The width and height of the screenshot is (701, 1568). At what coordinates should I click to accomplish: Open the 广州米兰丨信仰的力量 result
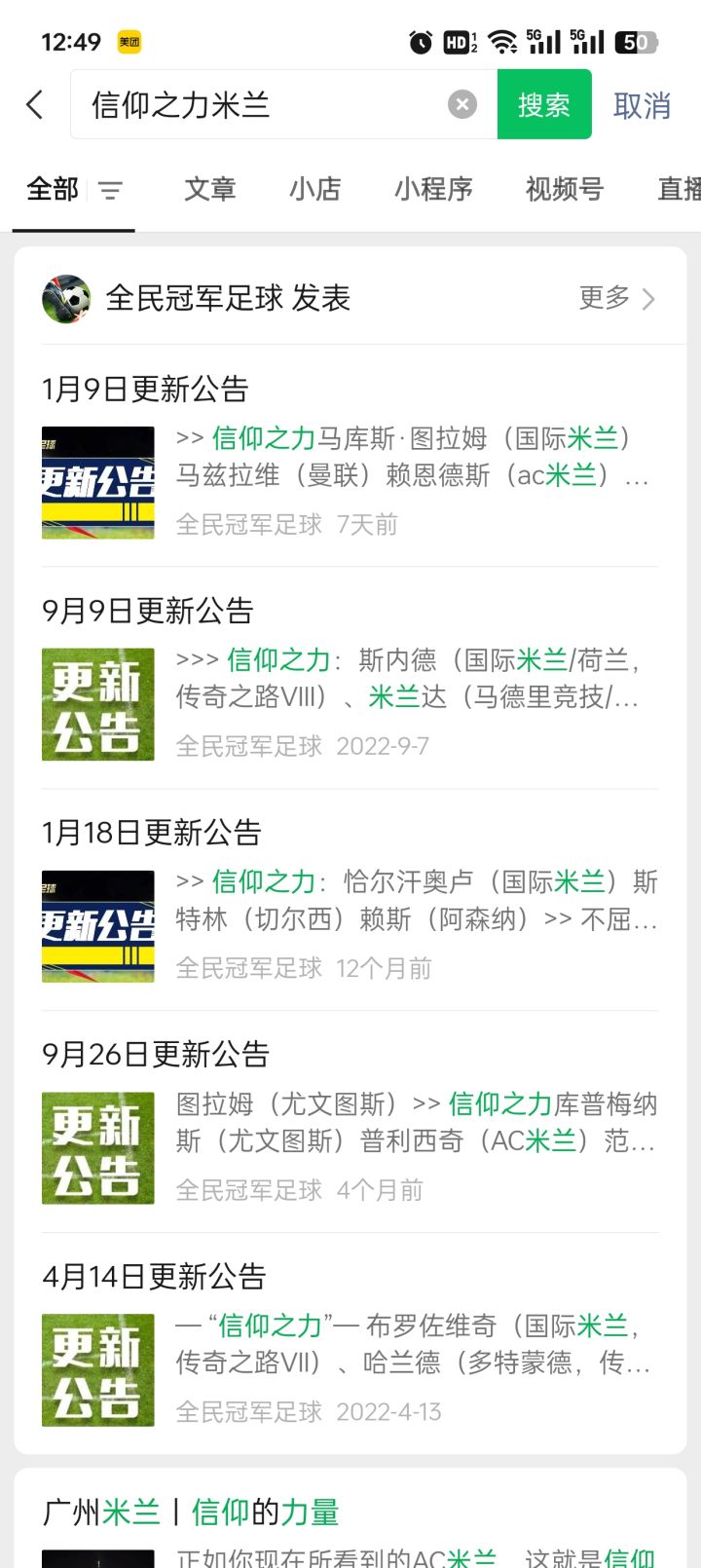pos(192,1512)
